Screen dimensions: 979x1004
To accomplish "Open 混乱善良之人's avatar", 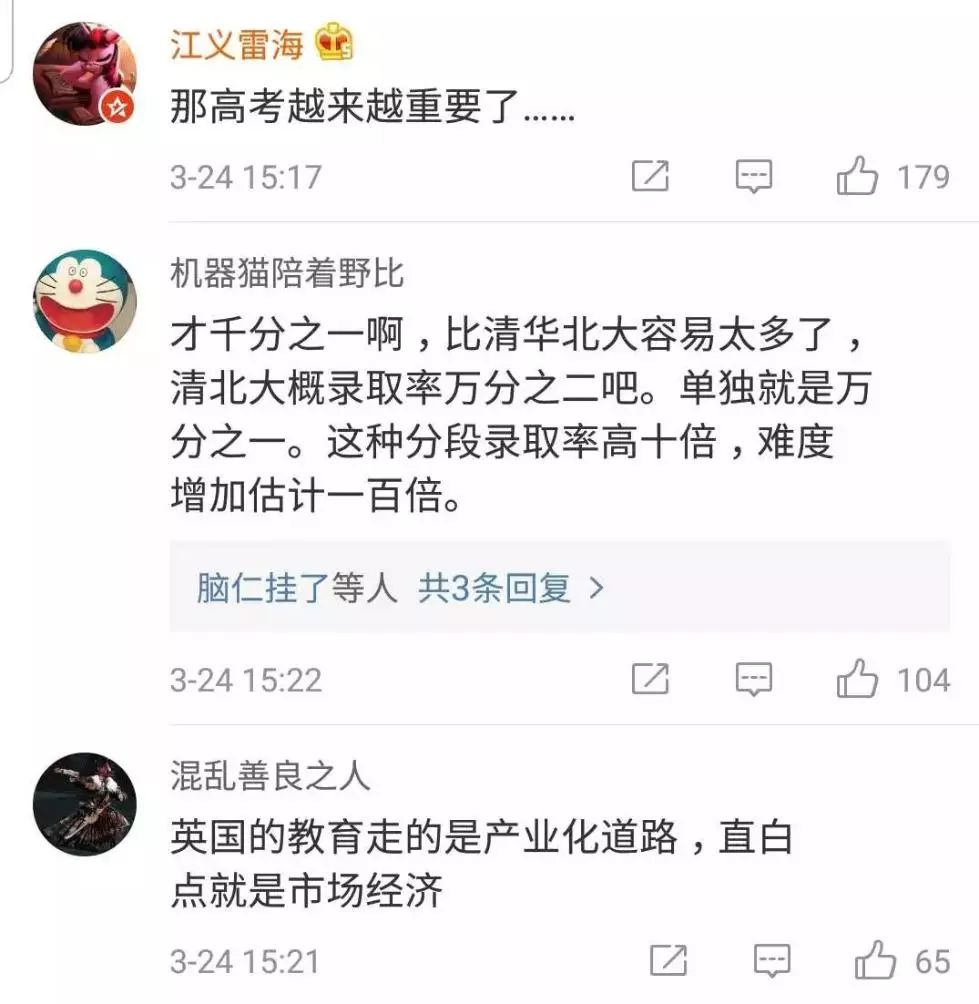I will (84, 804).
